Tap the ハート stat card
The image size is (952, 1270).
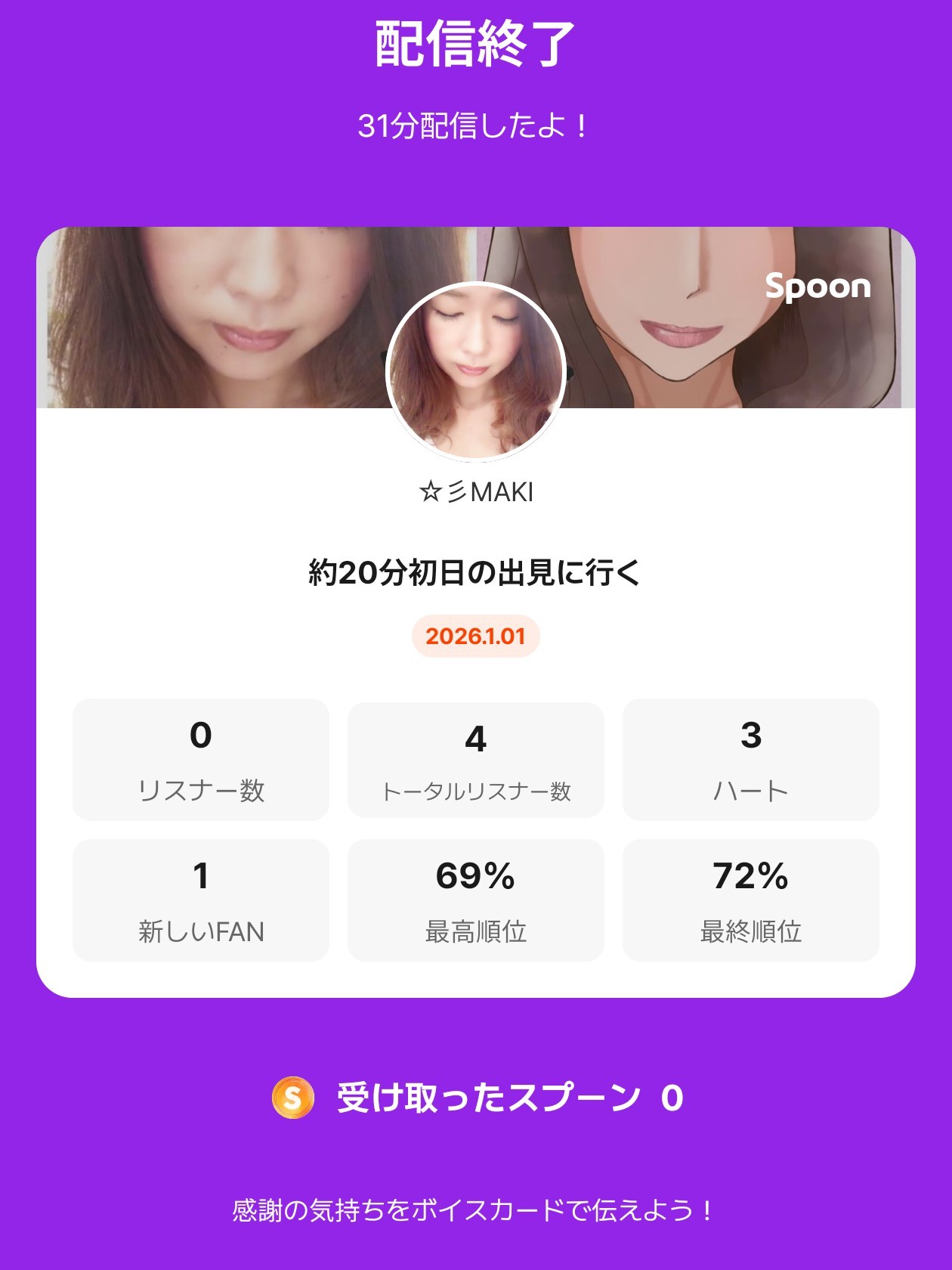[750, 758]
